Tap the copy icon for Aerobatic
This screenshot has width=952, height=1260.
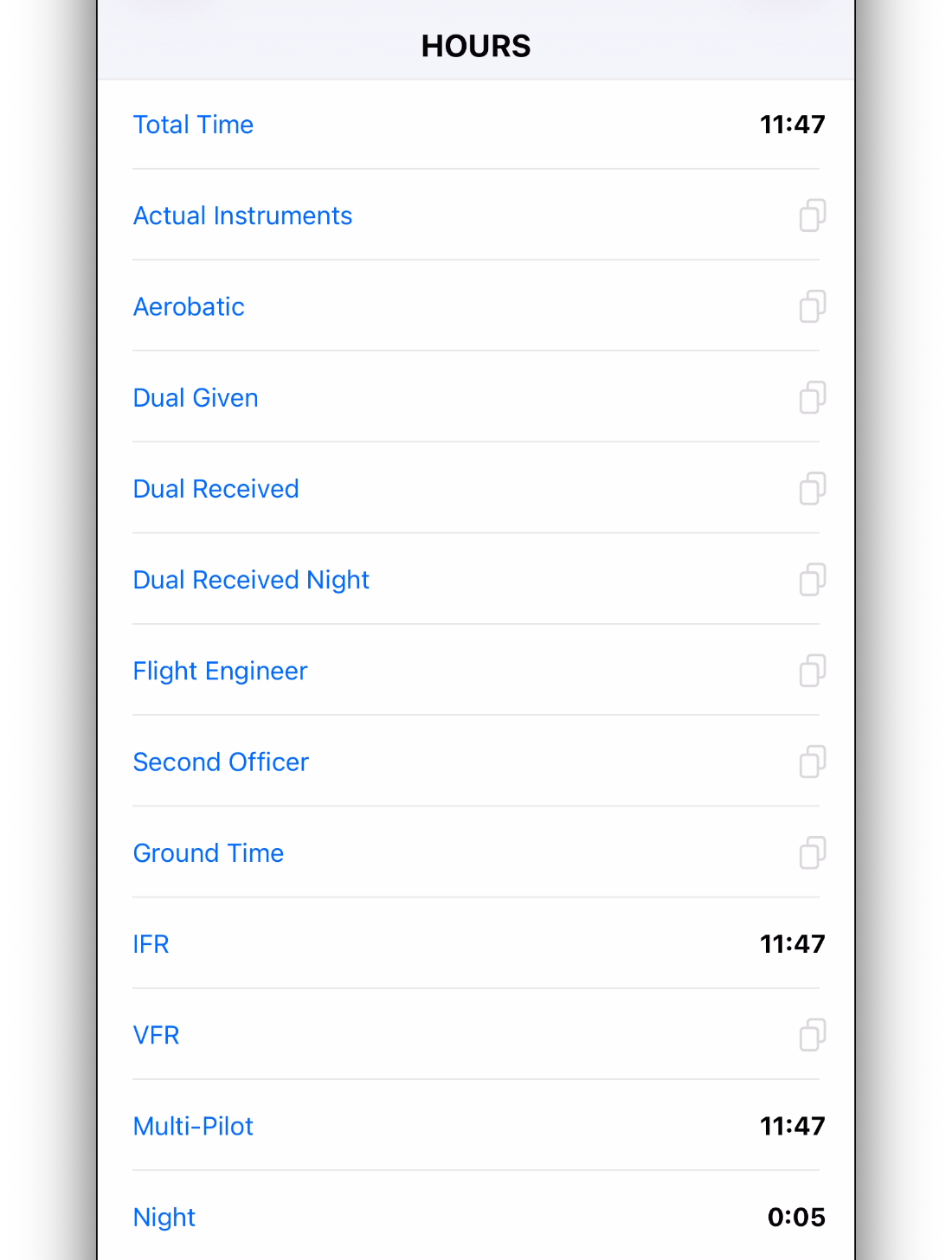[x=812, y=306]
